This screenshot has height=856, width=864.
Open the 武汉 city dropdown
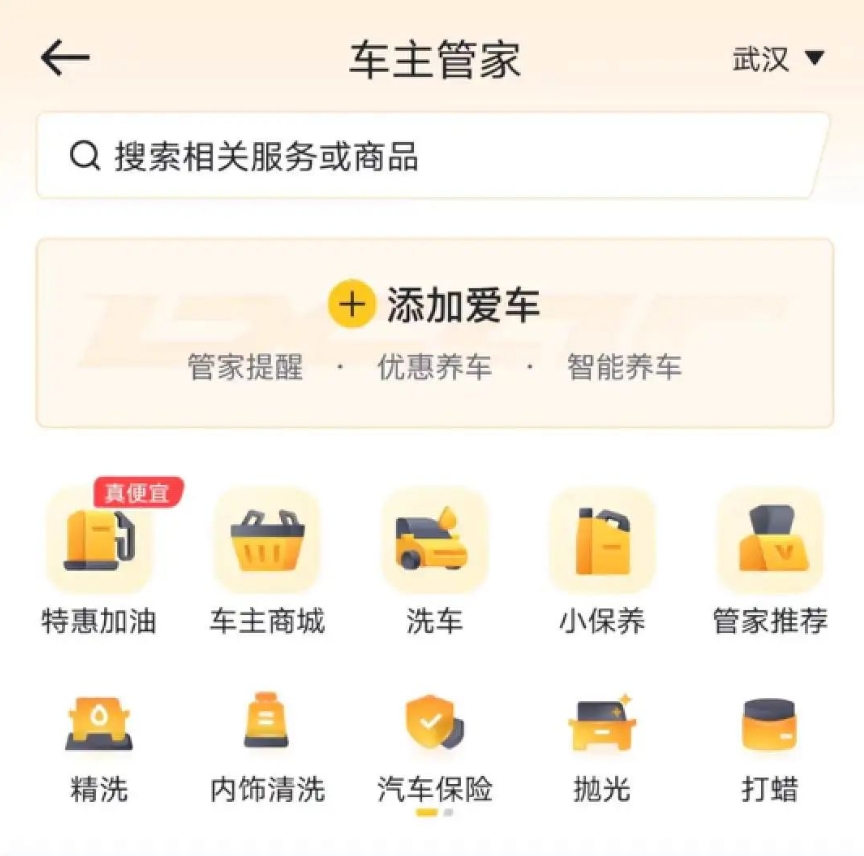point(778,59)
